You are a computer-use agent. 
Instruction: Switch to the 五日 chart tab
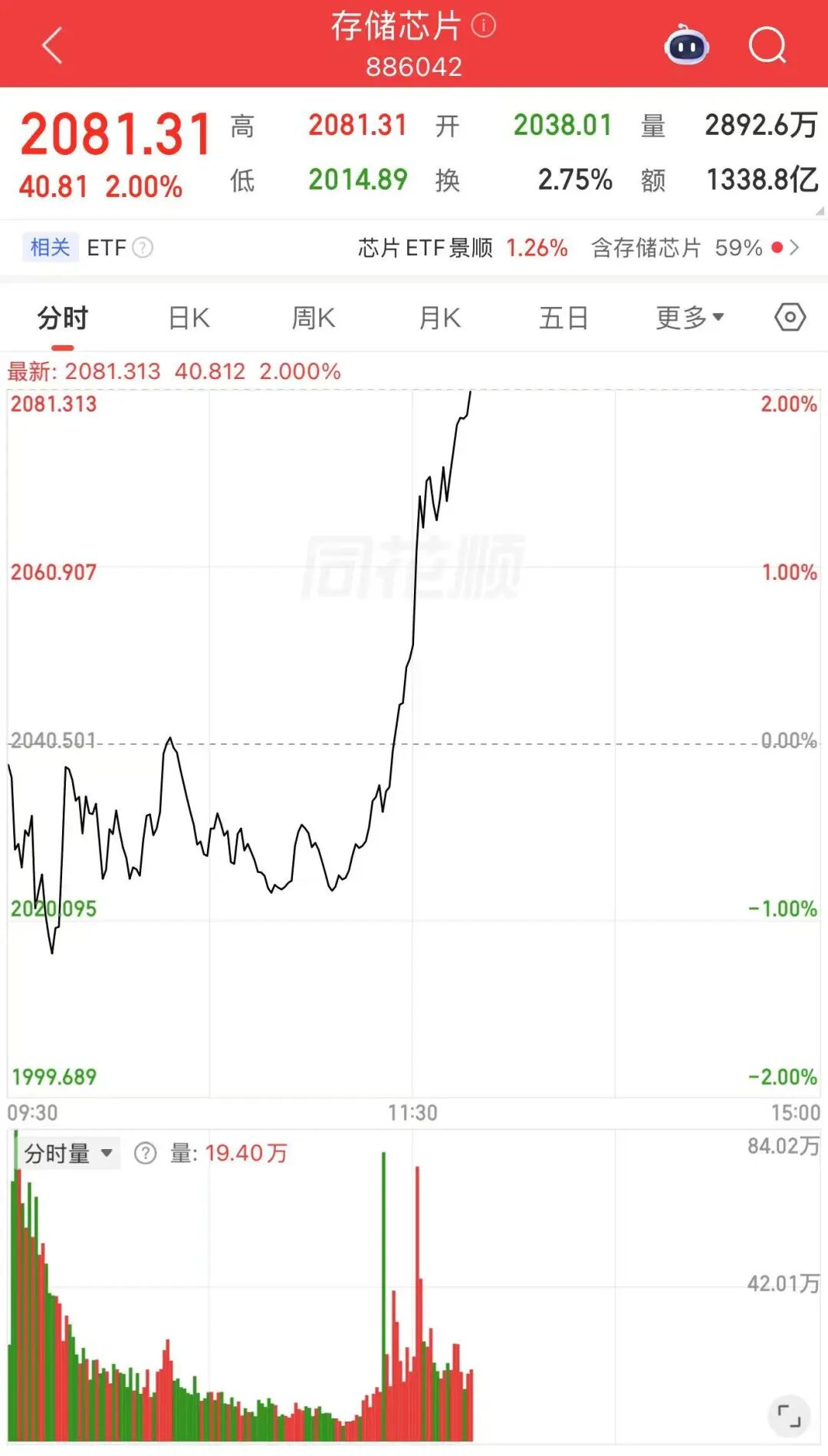(563, 318)
